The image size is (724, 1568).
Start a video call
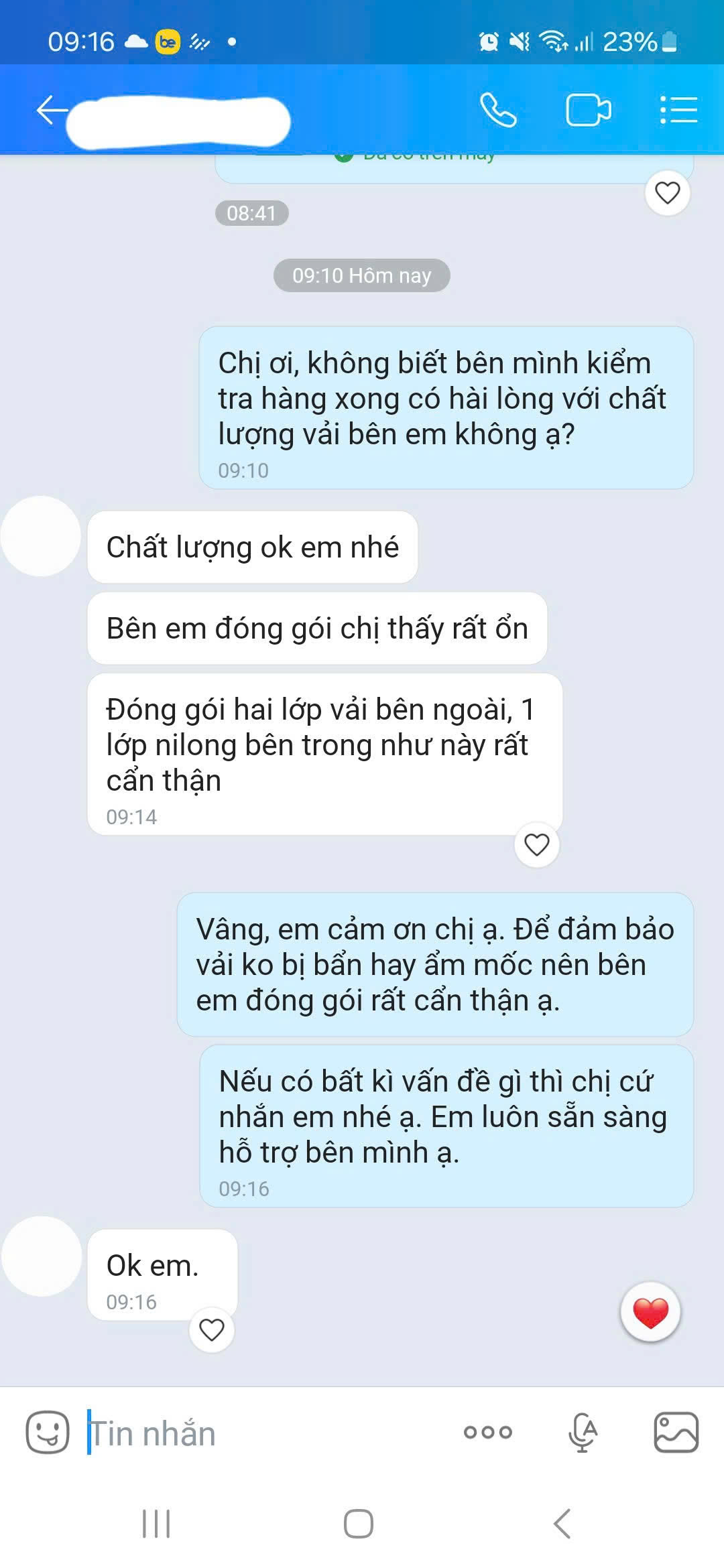coord(588,111)
